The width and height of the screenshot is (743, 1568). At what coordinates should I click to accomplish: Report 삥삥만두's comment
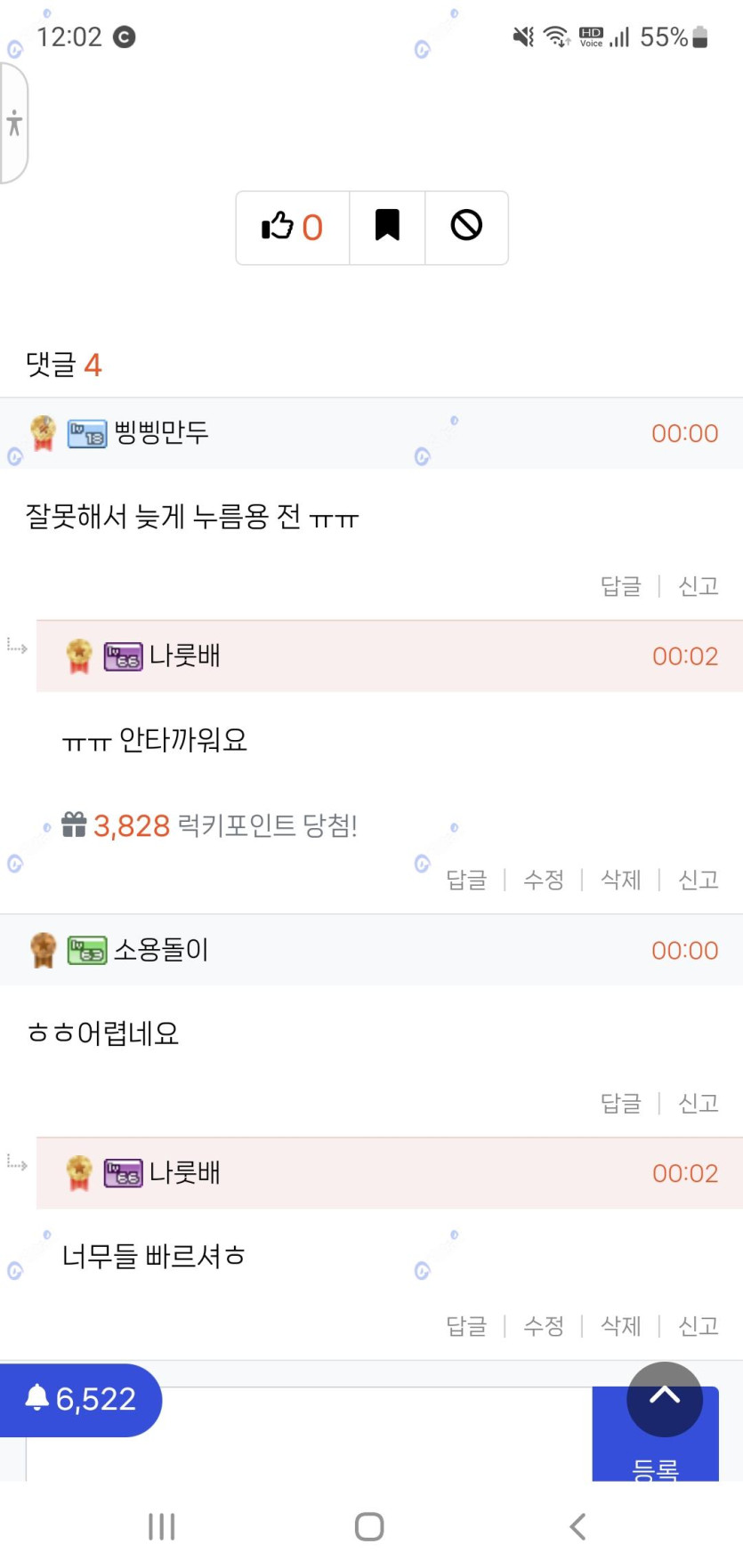coord(698,586)
